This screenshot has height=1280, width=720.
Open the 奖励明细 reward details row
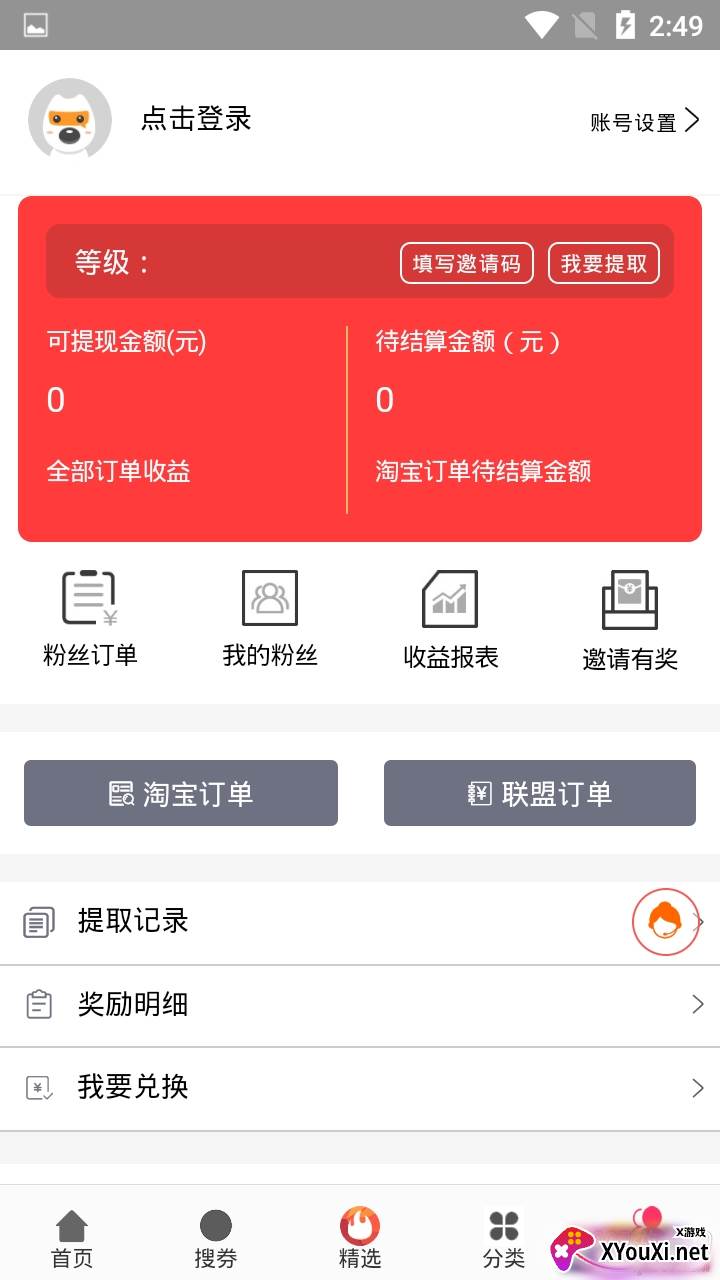[360, 1004]
